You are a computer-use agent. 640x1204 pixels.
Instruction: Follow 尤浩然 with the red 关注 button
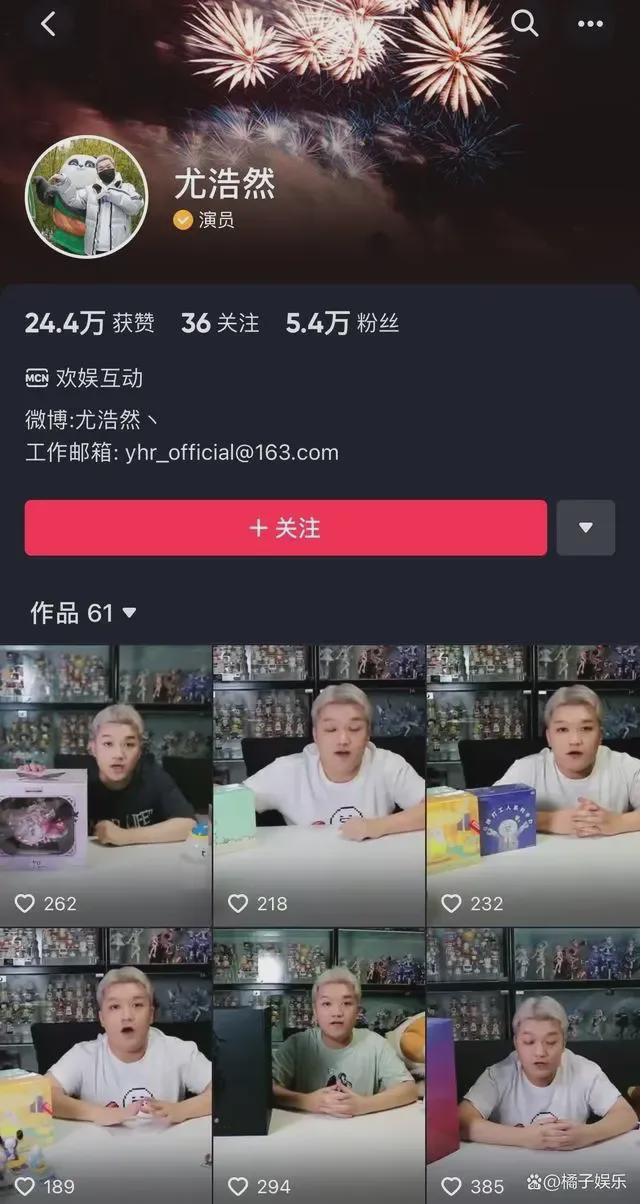tap(286, 528)
